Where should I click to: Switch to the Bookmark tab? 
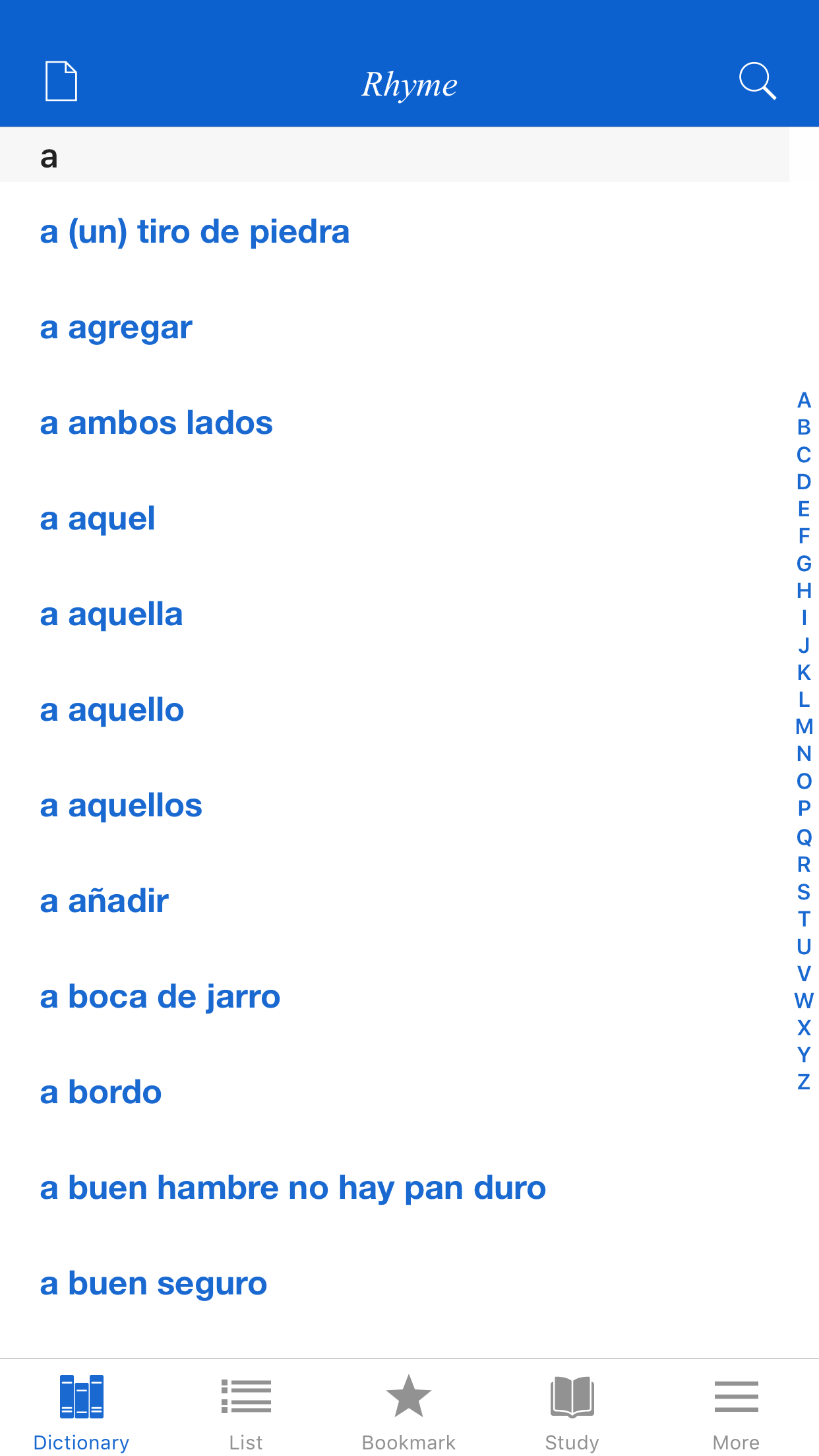click(x=409, y=1405)
